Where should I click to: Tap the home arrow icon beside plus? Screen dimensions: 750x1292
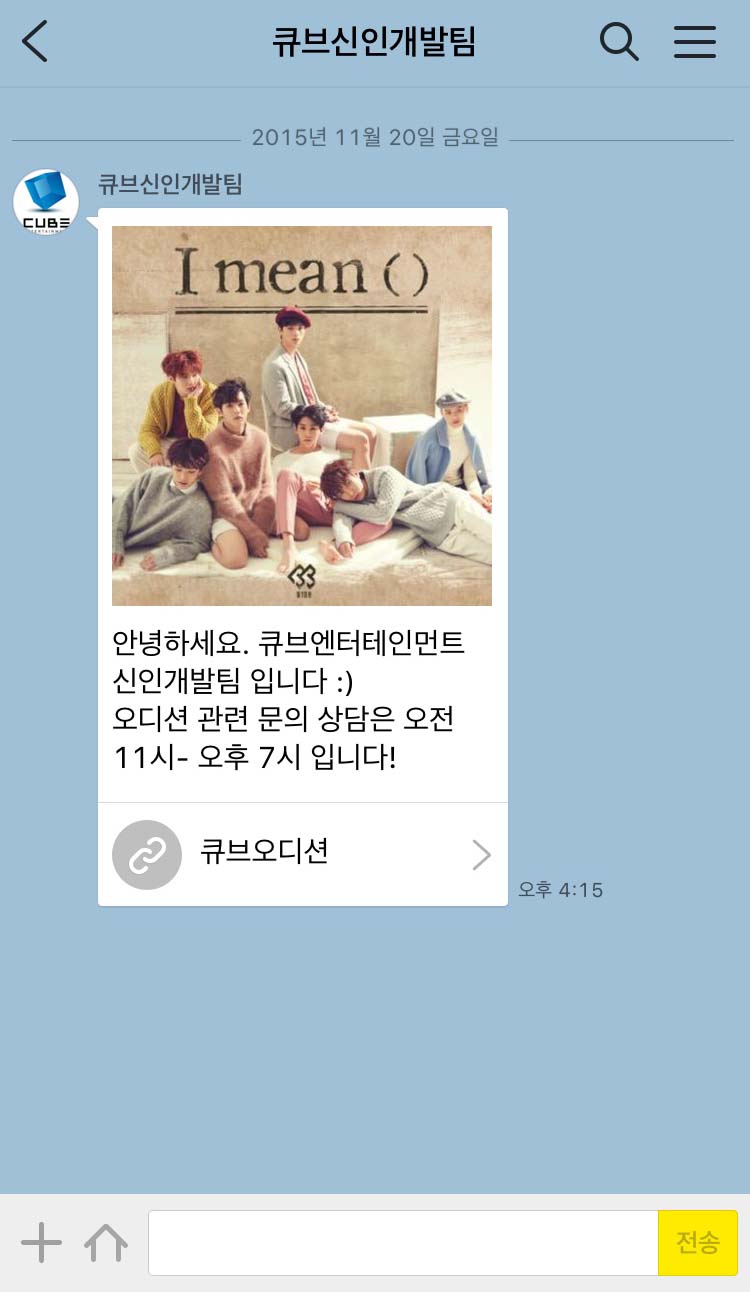pyautogui.click(x=106, y=1243)
